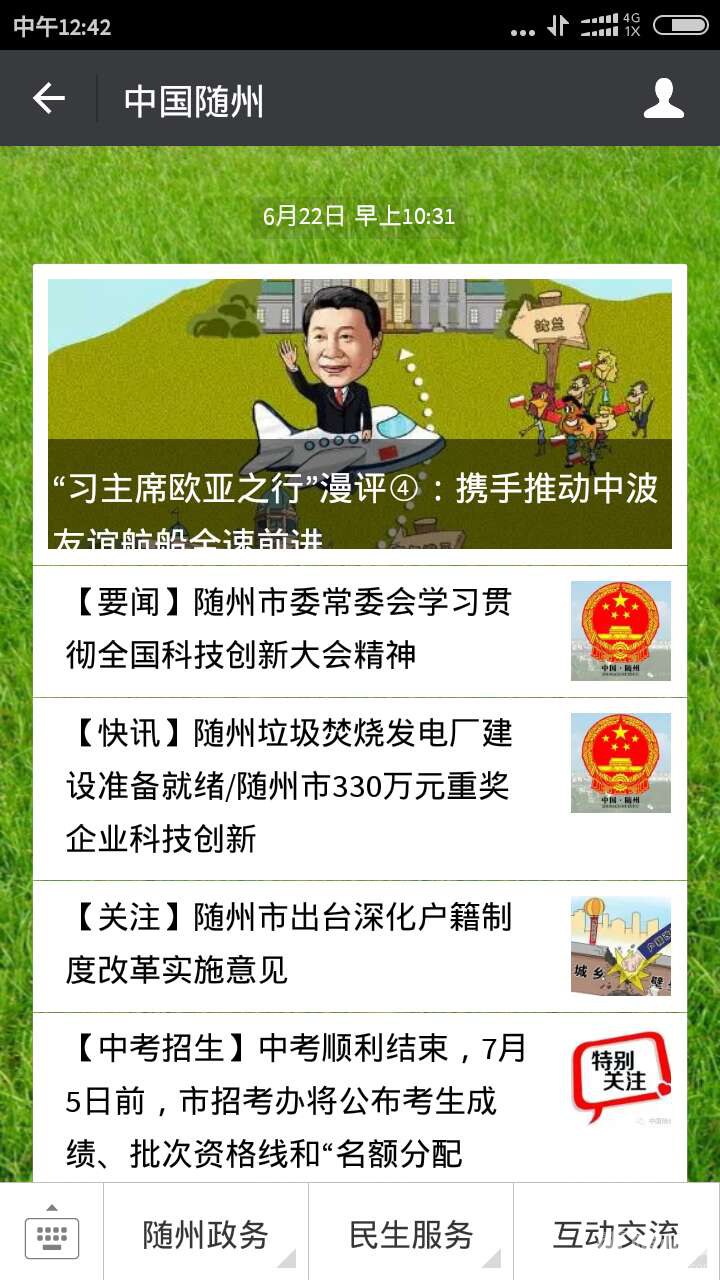The height and width of the screenshot is (1280, 720).
Task: Expand the 互动交流 menu
Action: tap(615, 1234)
